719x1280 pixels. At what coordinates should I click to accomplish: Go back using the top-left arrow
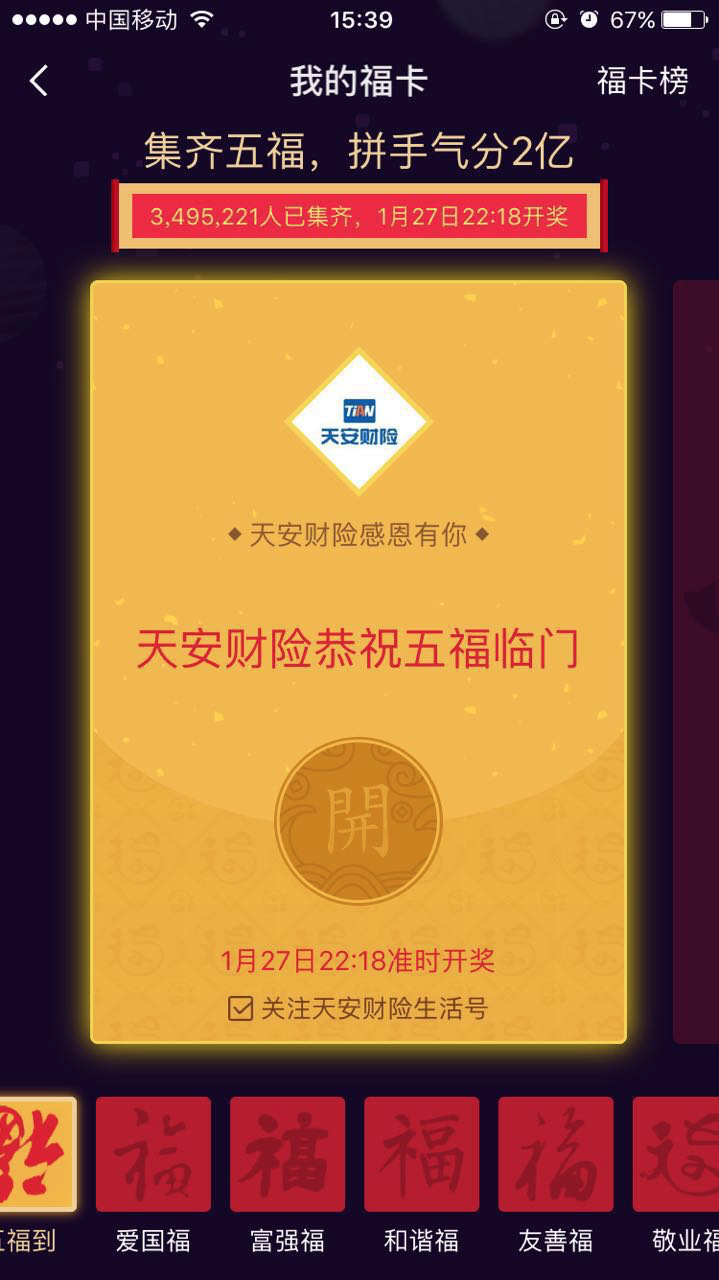point(38,81)
